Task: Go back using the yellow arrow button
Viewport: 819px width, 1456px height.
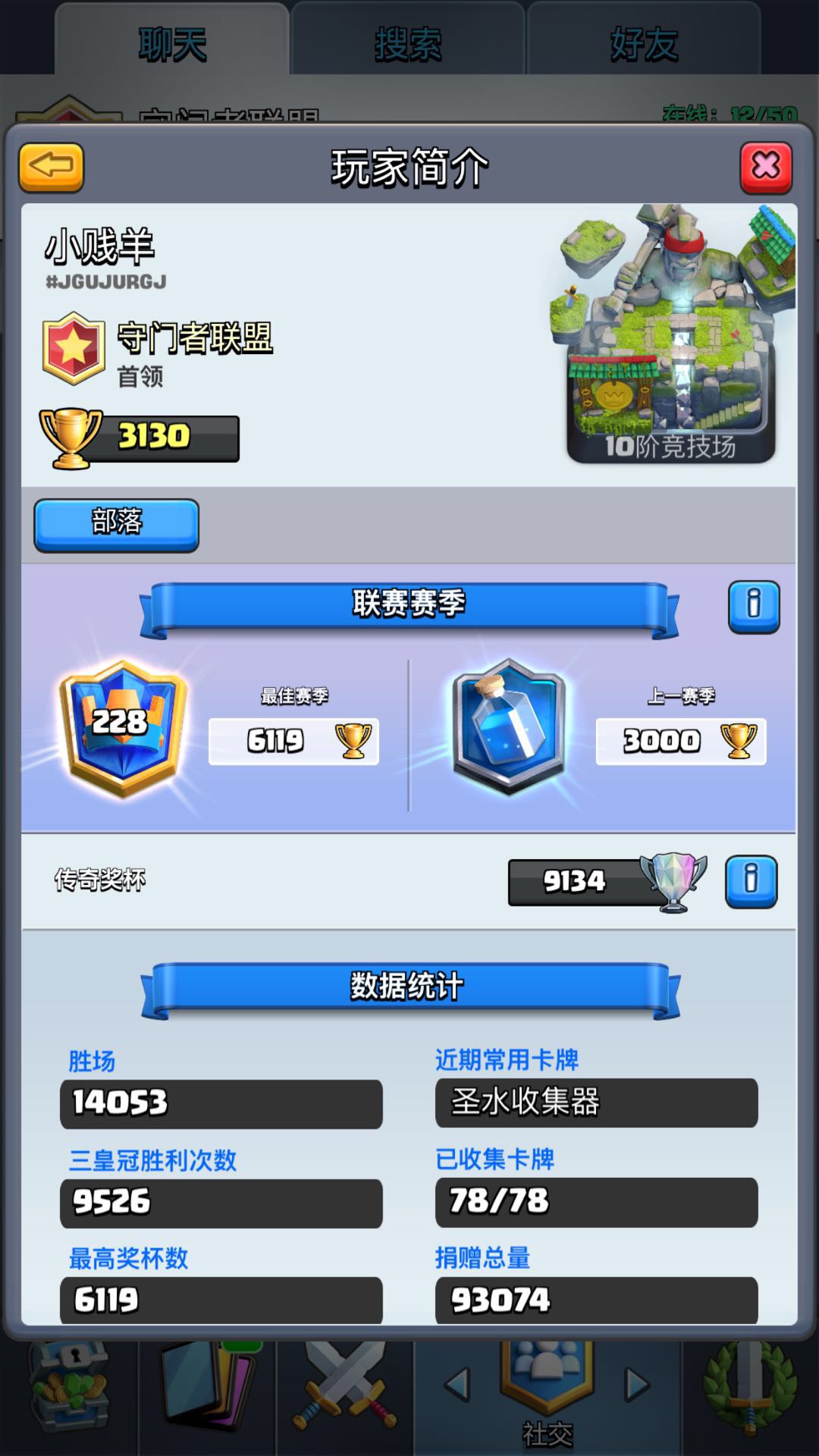Action: pyautogui.click(x=51, y=167)
